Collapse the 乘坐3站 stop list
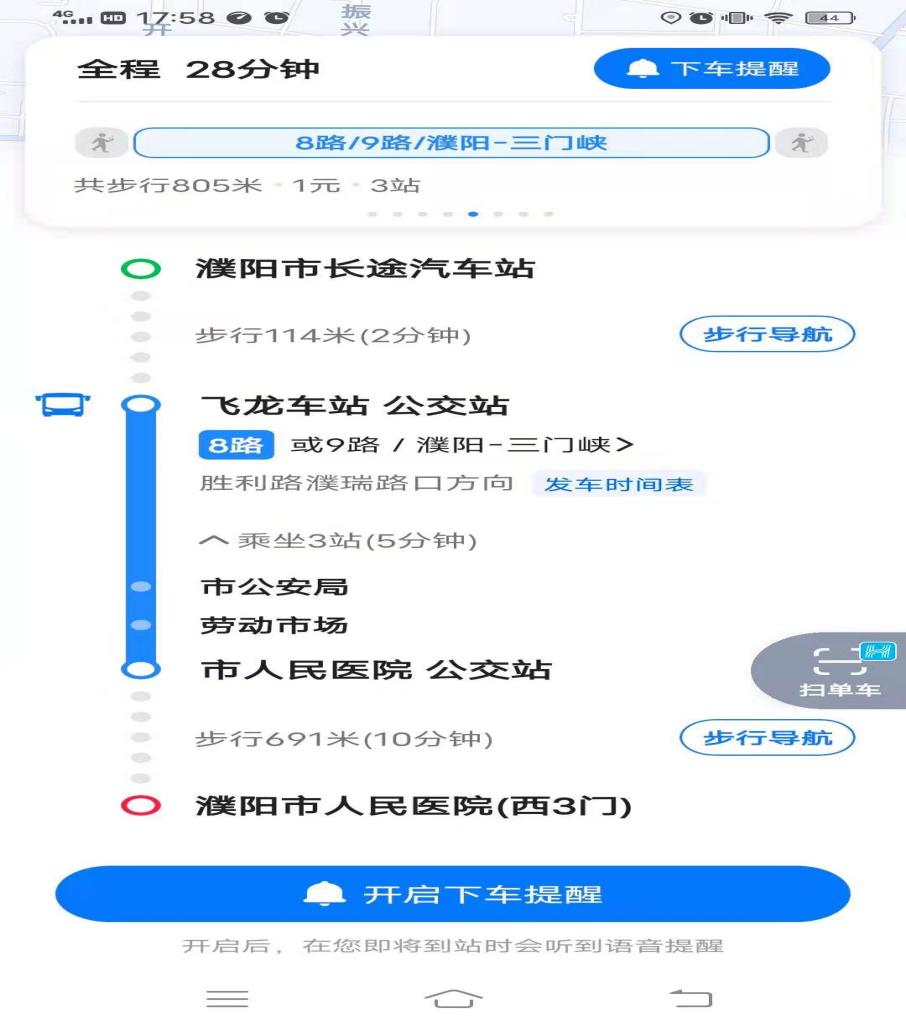This screenshot has height=1026, width=906. pos(339,541)
